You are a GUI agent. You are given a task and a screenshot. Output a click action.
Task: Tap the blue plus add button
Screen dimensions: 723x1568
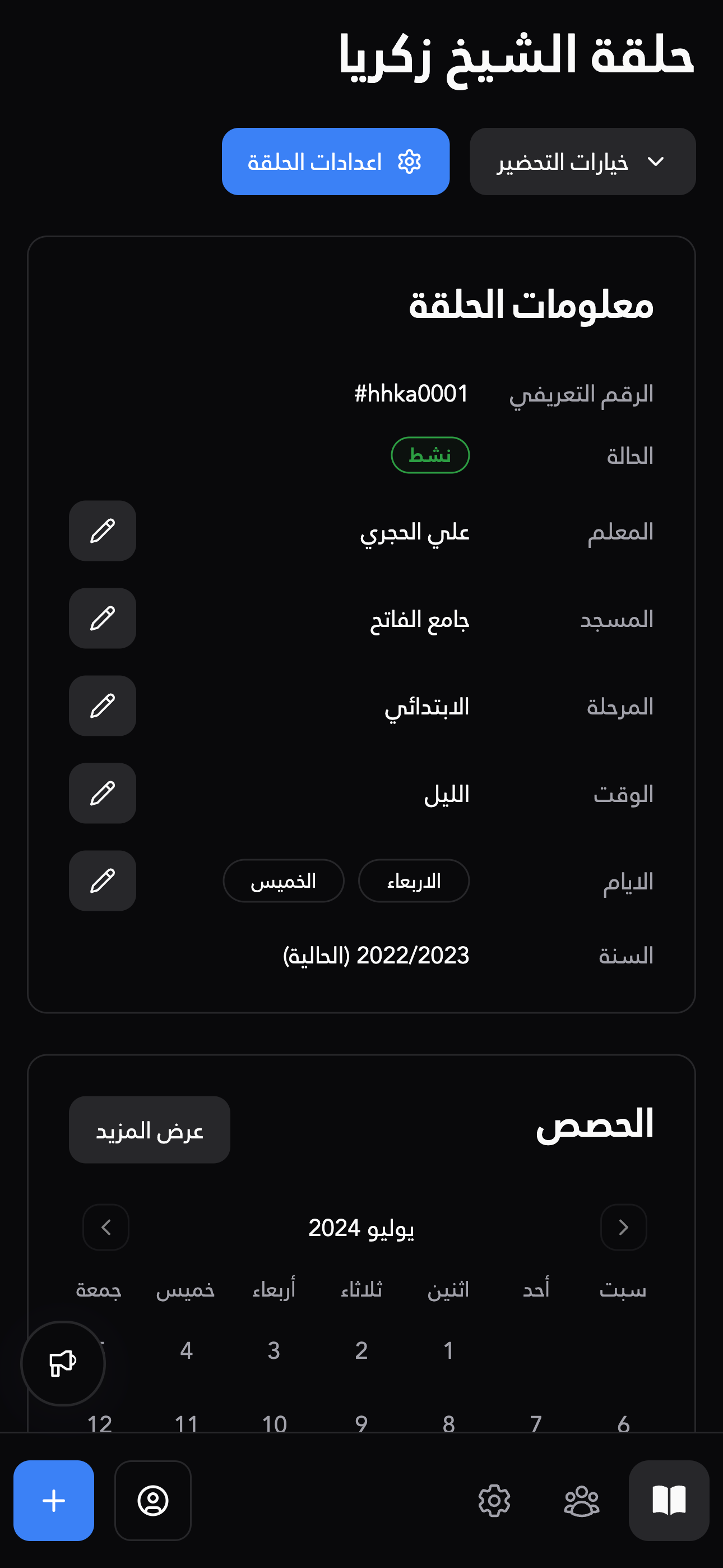(x=54, y=1501)
